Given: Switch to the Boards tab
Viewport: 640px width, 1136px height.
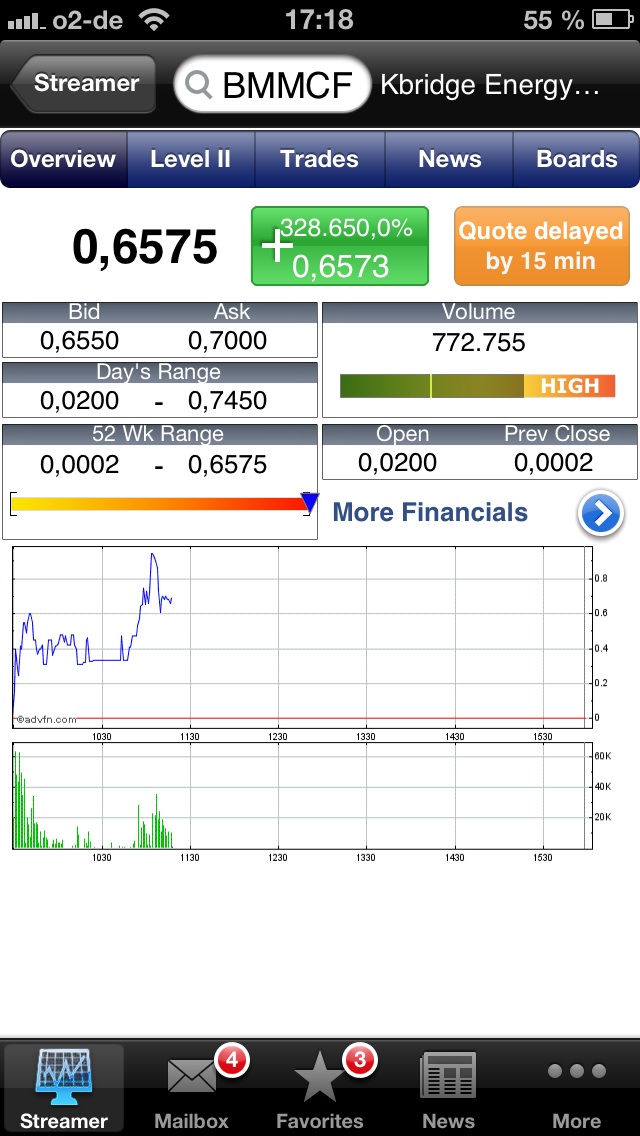Looking at the screenshot, I should tap(576, 159).
